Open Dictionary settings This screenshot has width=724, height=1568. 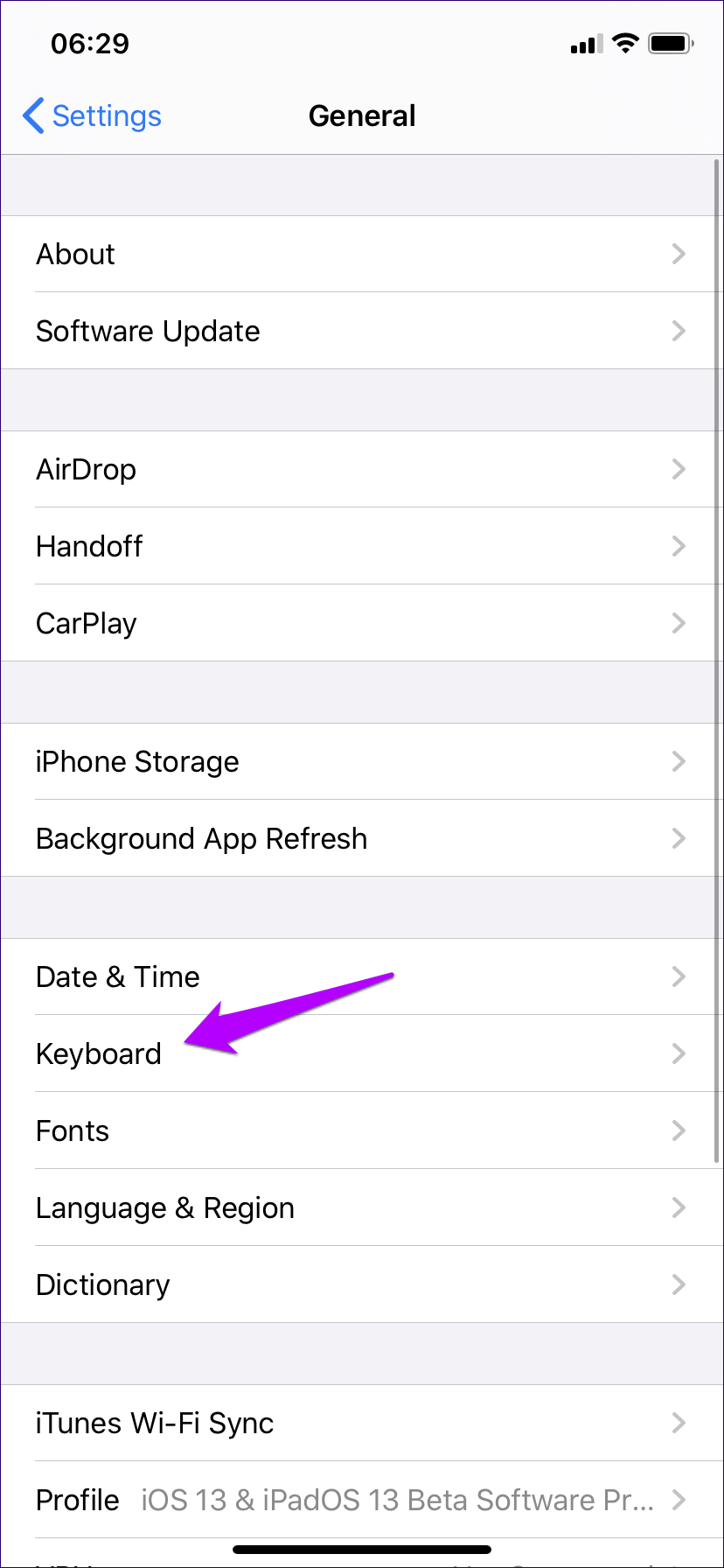coord(350,1284)
